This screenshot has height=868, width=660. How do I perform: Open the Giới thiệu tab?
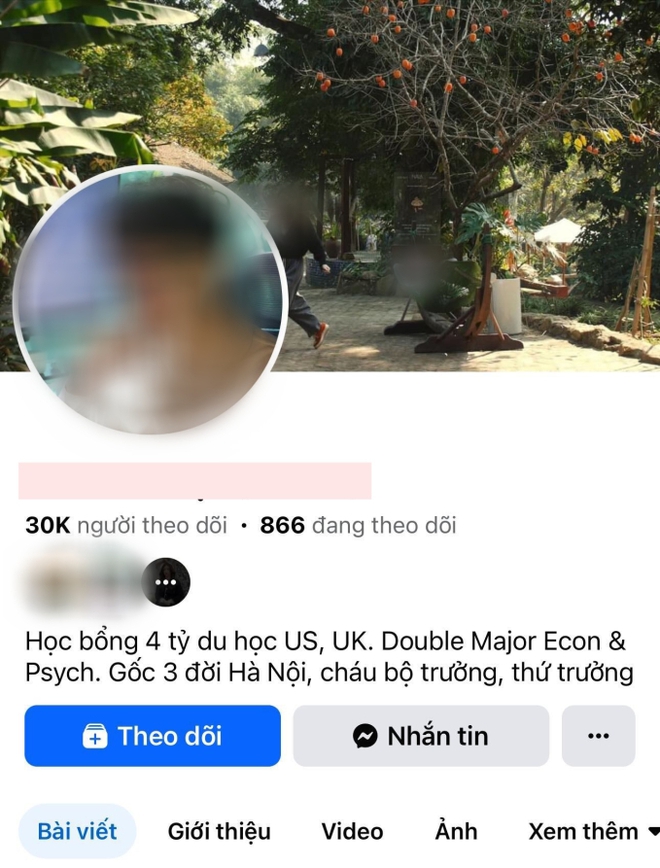click(x=219, y=831)
